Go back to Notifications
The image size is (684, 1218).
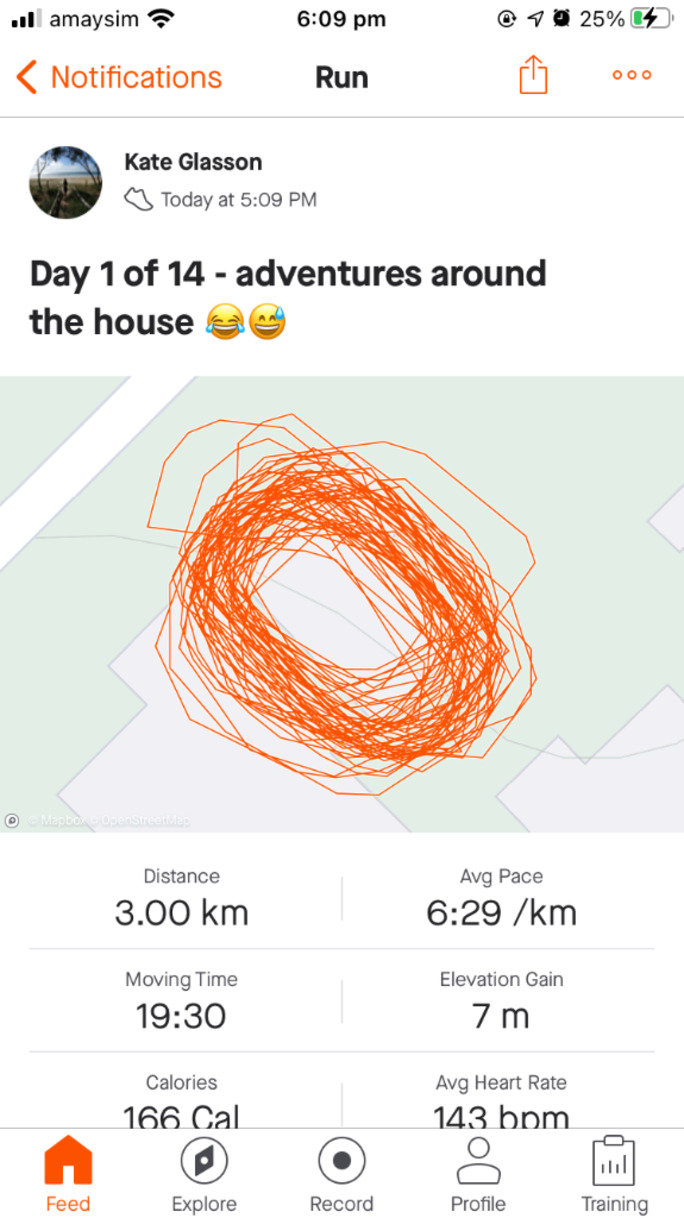click(x=119, y=77)
